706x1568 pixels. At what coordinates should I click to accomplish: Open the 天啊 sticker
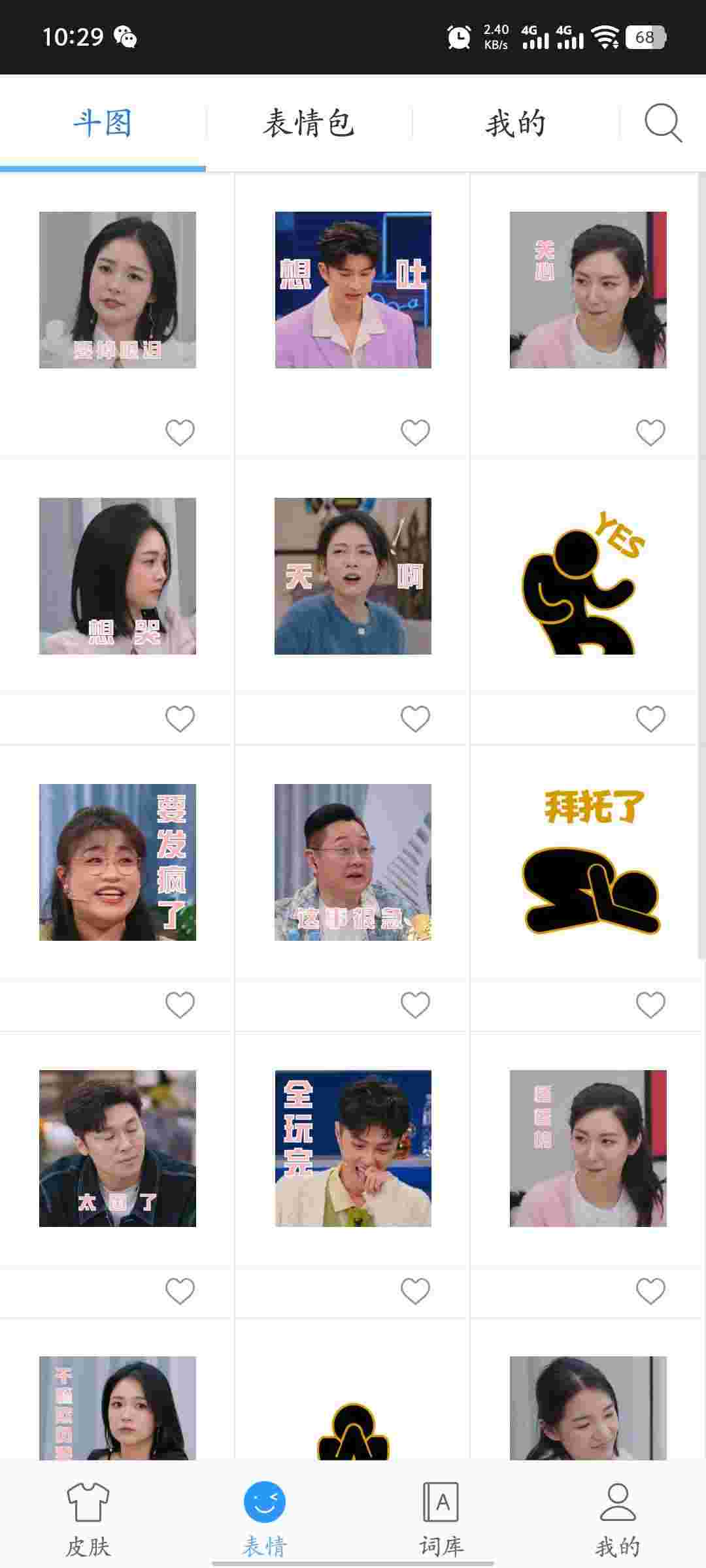353,576
